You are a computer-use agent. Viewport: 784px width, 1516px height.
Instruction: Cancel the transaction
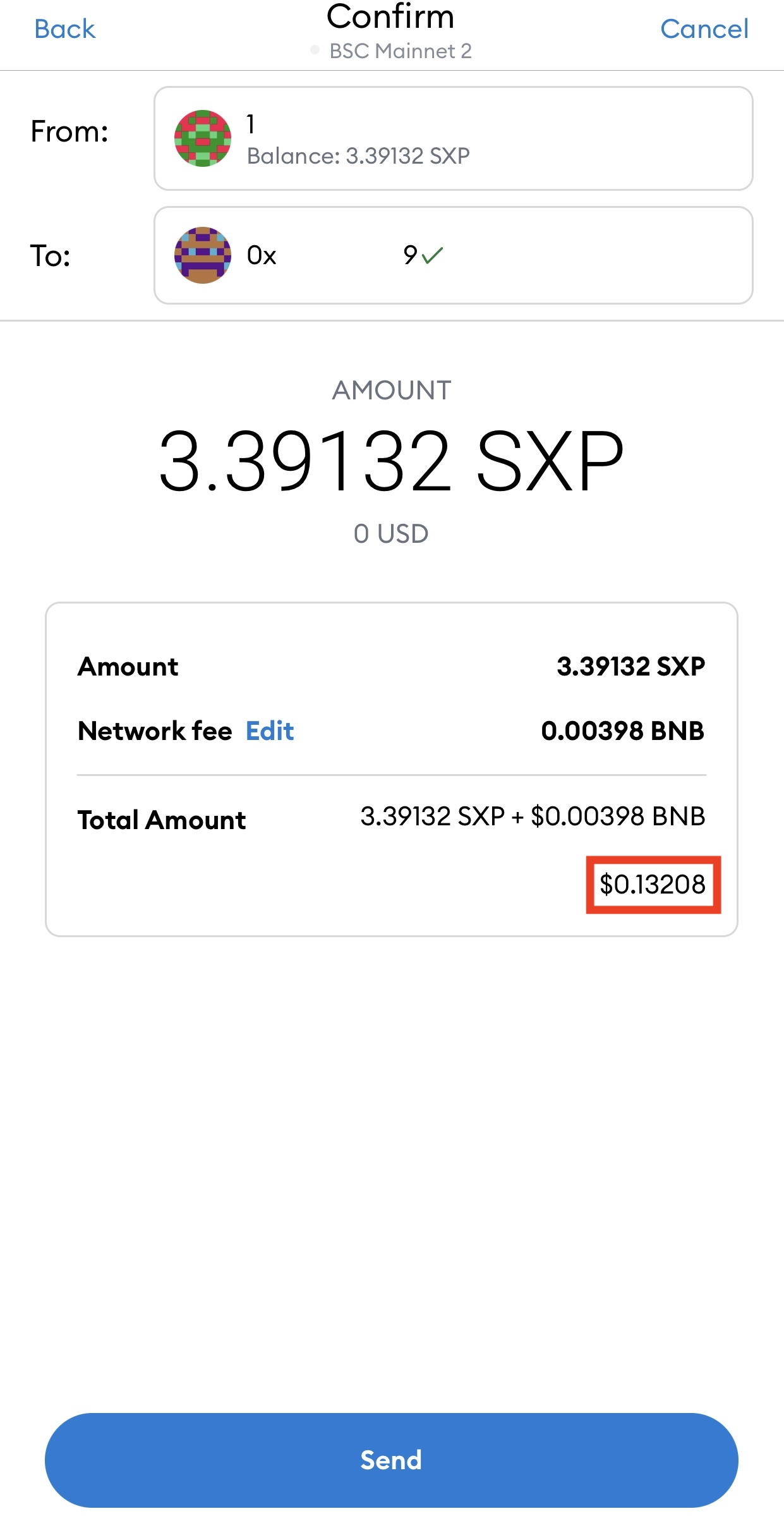tap(704, 29)
